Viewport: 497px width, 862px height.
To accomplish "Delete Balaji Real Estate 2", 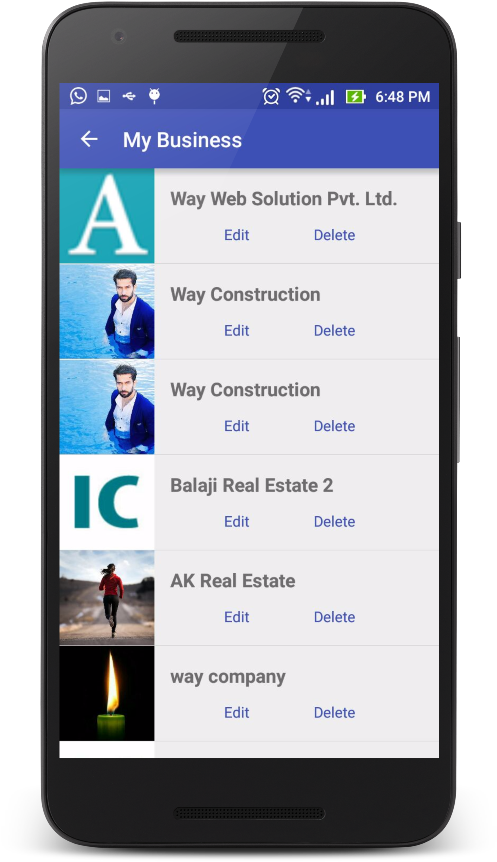I will 334,521.
